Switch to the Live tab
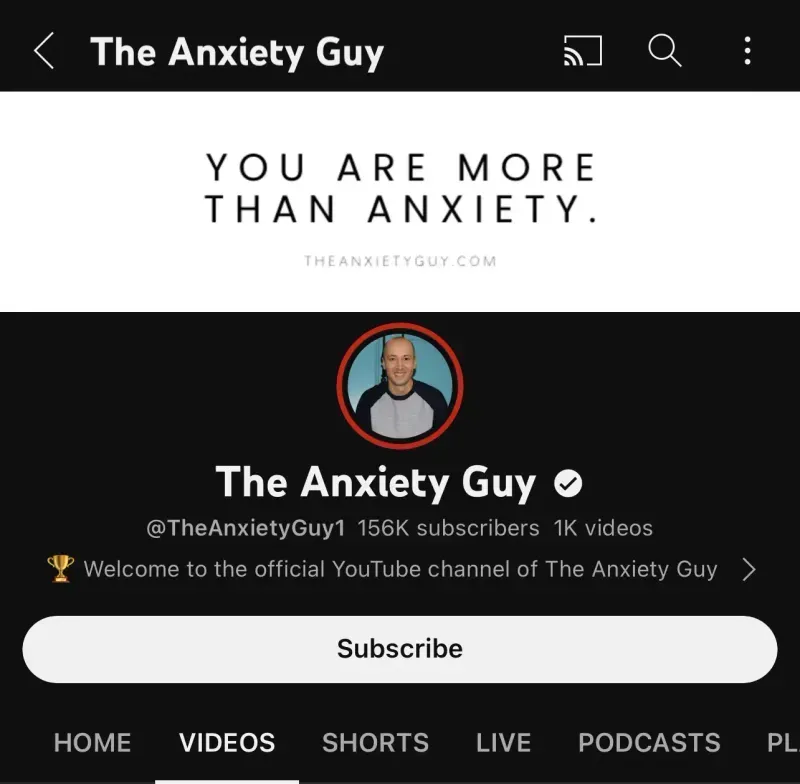Viewport: 800px width, 784px height. tap(504, 742)
